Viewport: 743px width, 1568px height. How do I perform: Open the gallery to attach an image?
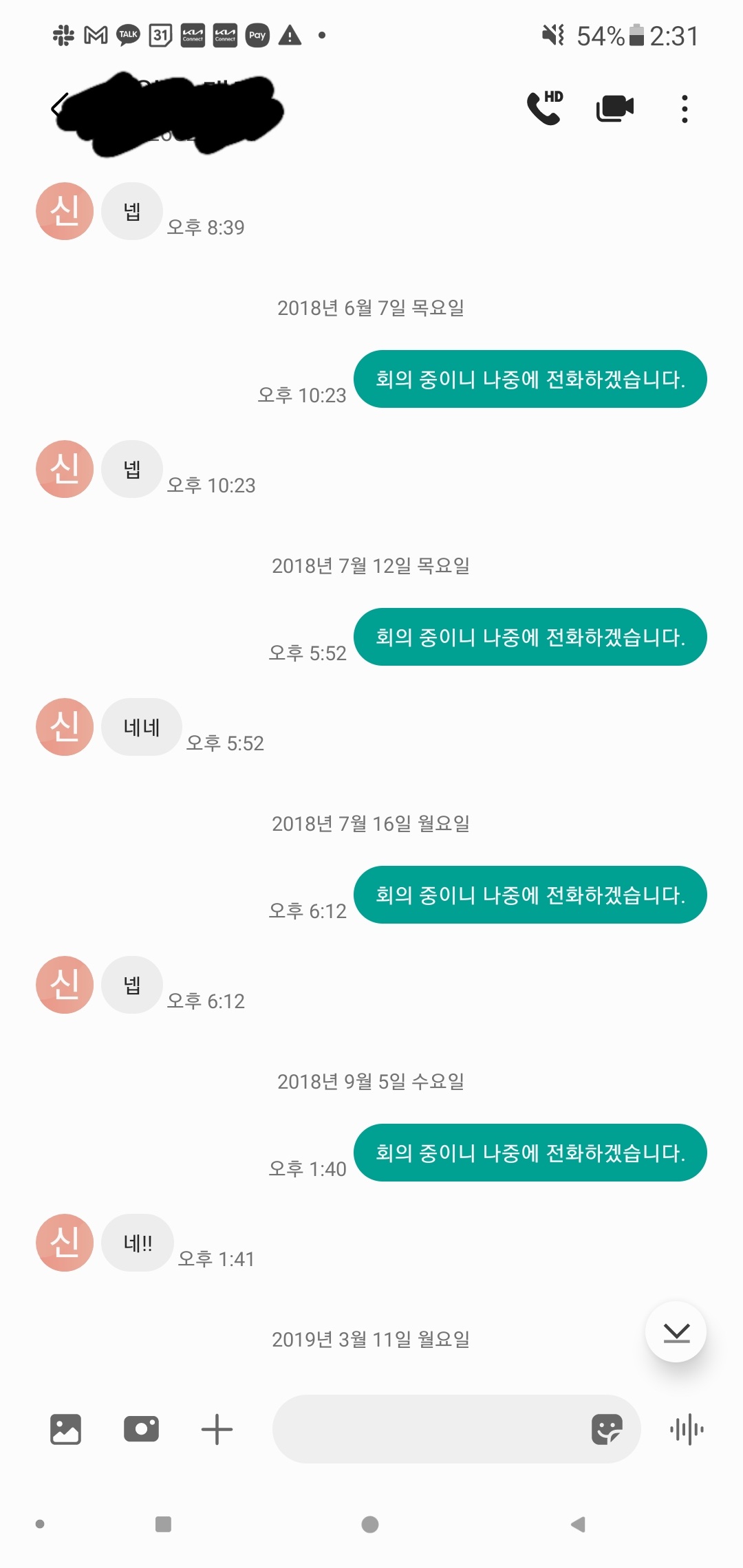[66, 1429]
